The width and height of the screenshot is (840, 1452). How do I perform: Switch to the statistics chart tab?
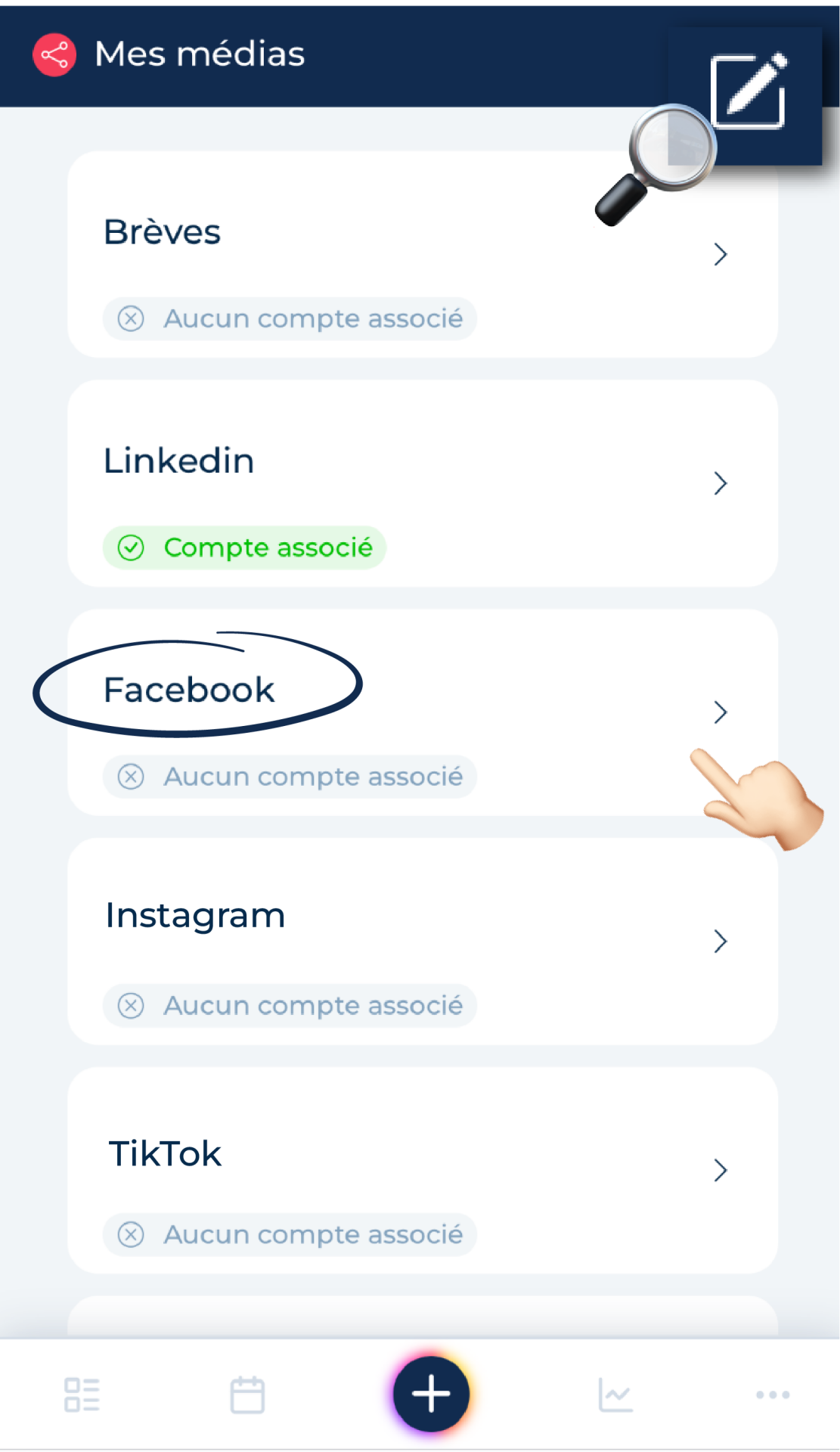point(615,1395)
